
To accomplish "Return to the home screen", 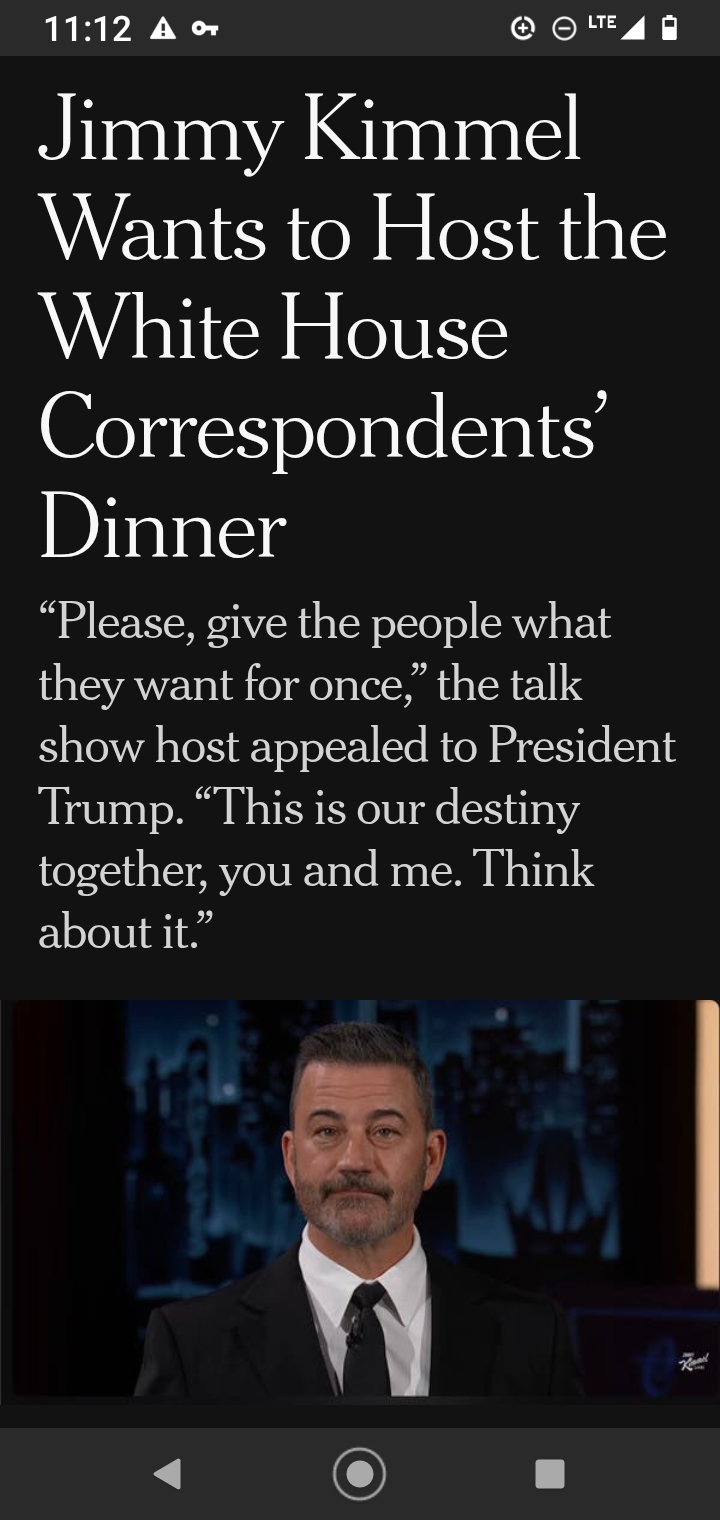I will coord(360,1473).
